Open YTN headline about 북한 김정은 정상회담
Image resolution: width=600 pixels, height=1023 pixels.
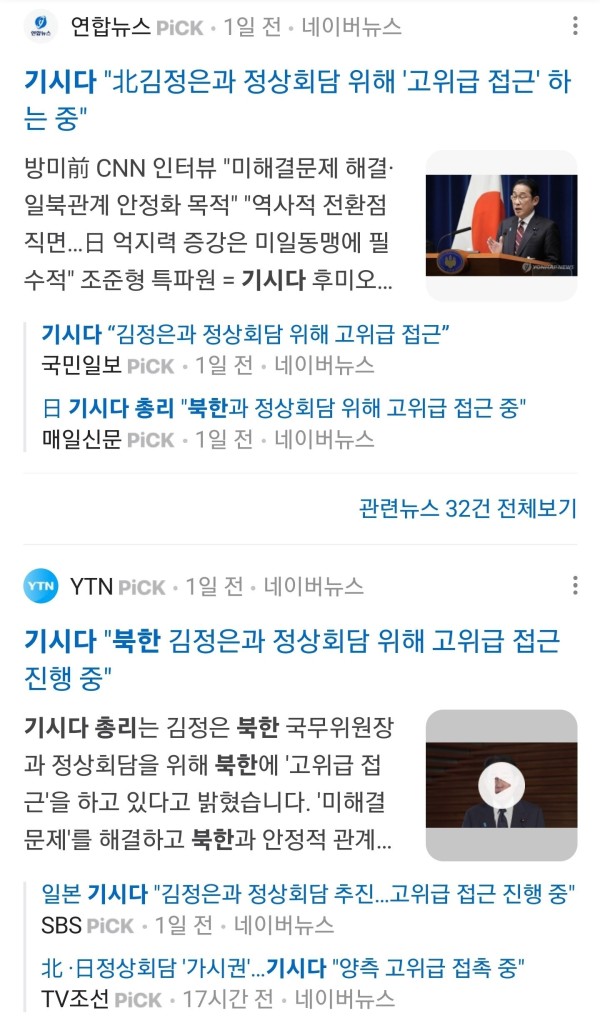click(291, 659)
